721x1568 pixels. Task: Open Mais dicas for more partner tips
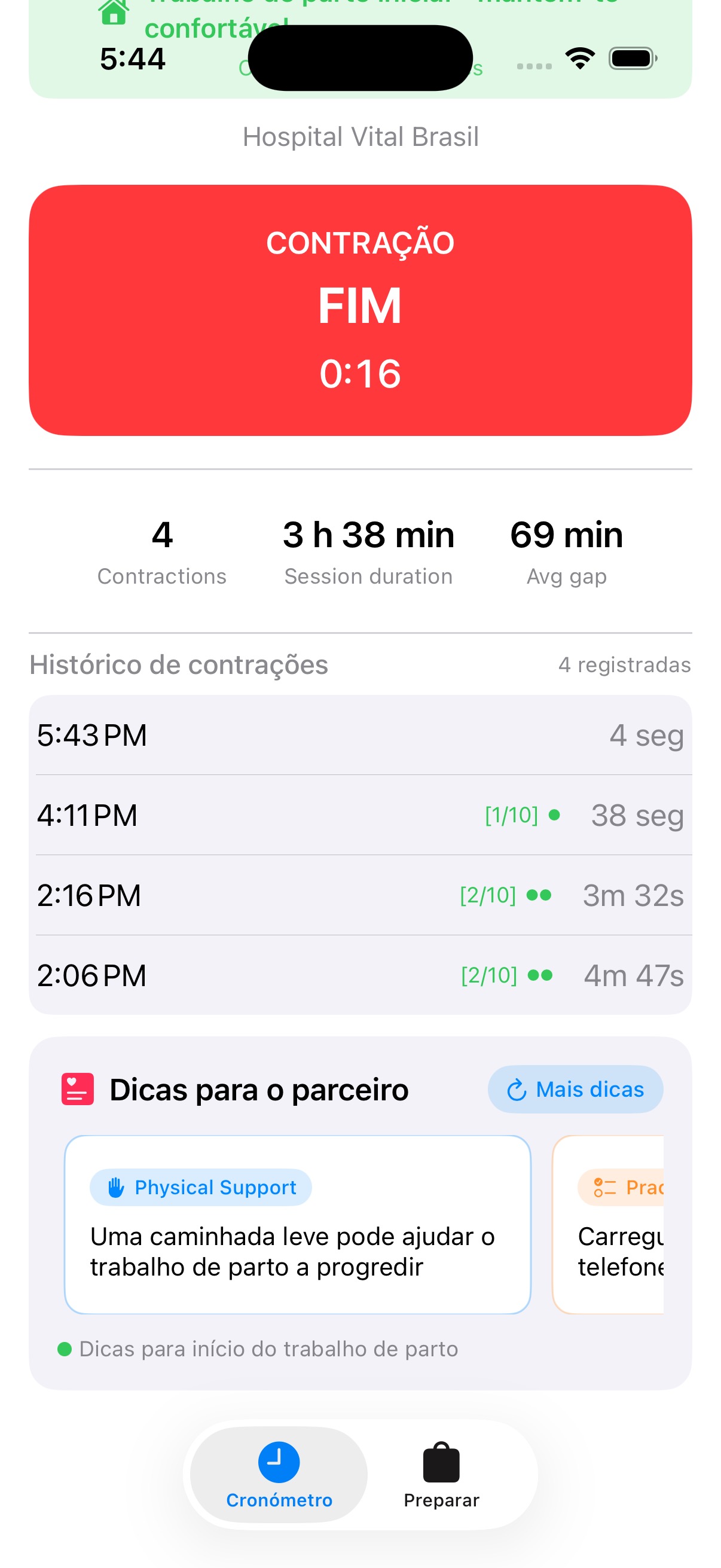[575, 1090]
